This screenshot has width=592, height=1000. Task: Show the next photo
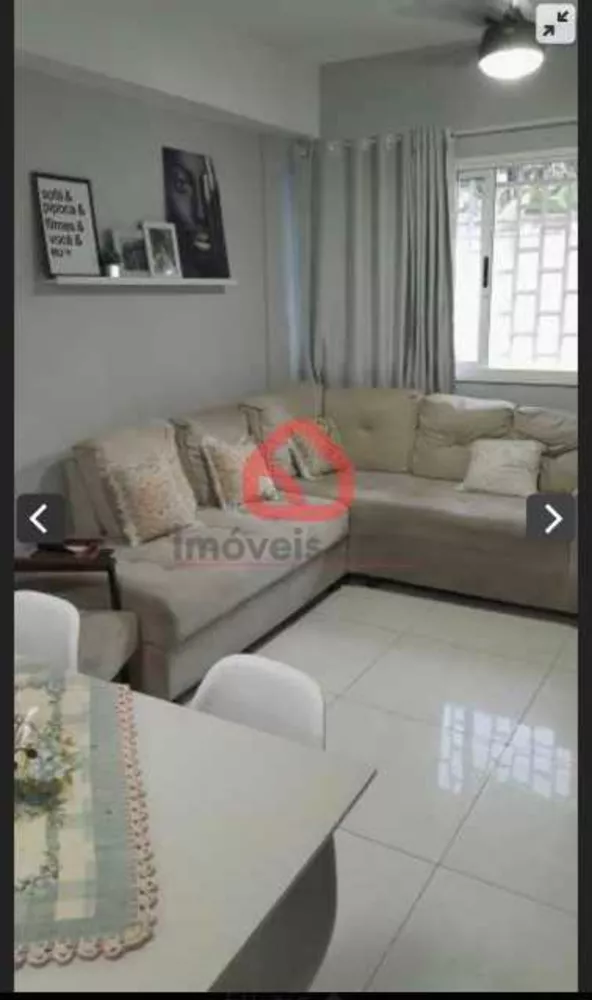[x=551, y=518]
